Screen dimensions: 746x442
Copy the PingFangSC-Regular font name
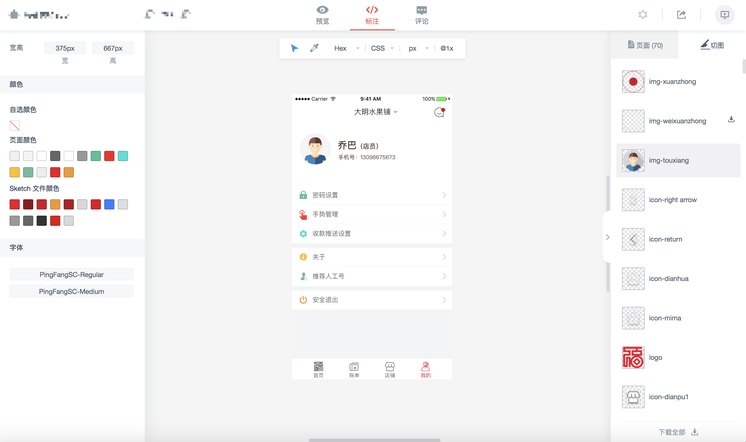pyautogui.click(x=71, y=274)
